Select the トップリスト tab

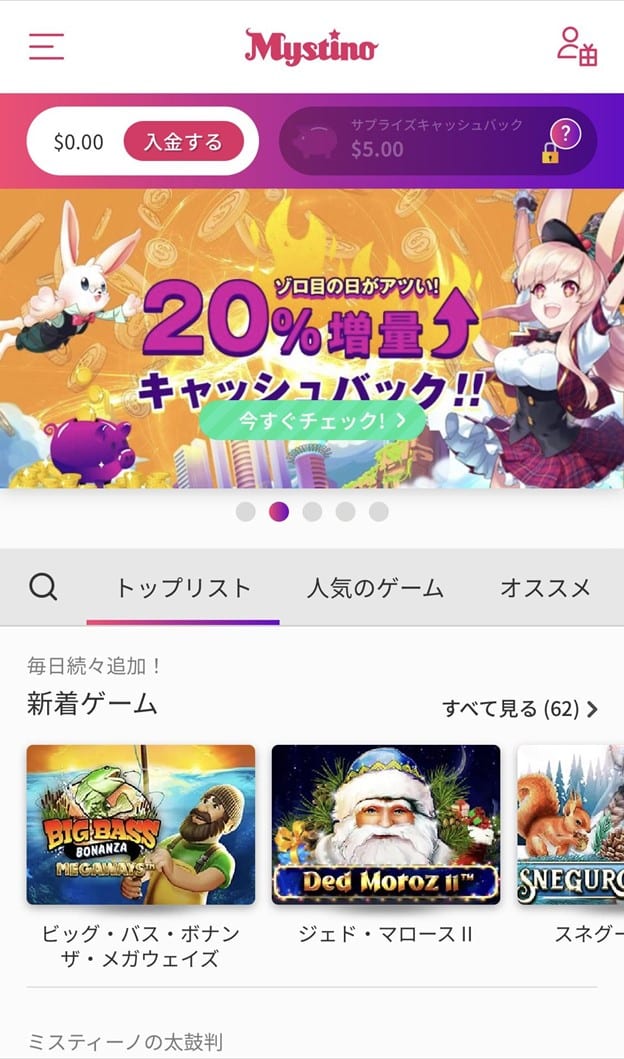(183, 588)
